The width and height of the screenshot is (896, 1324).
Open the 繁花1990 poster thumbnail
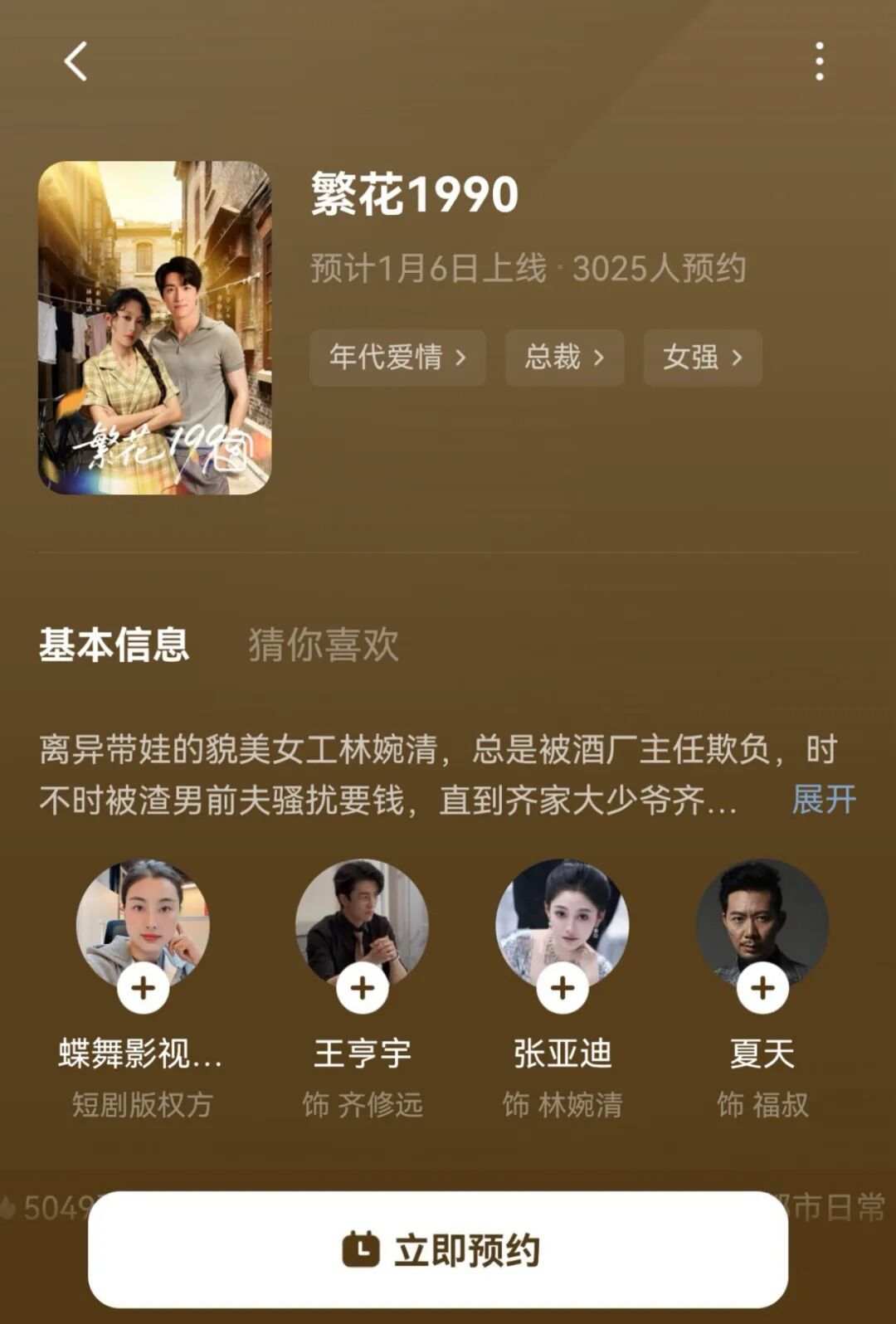154,328
